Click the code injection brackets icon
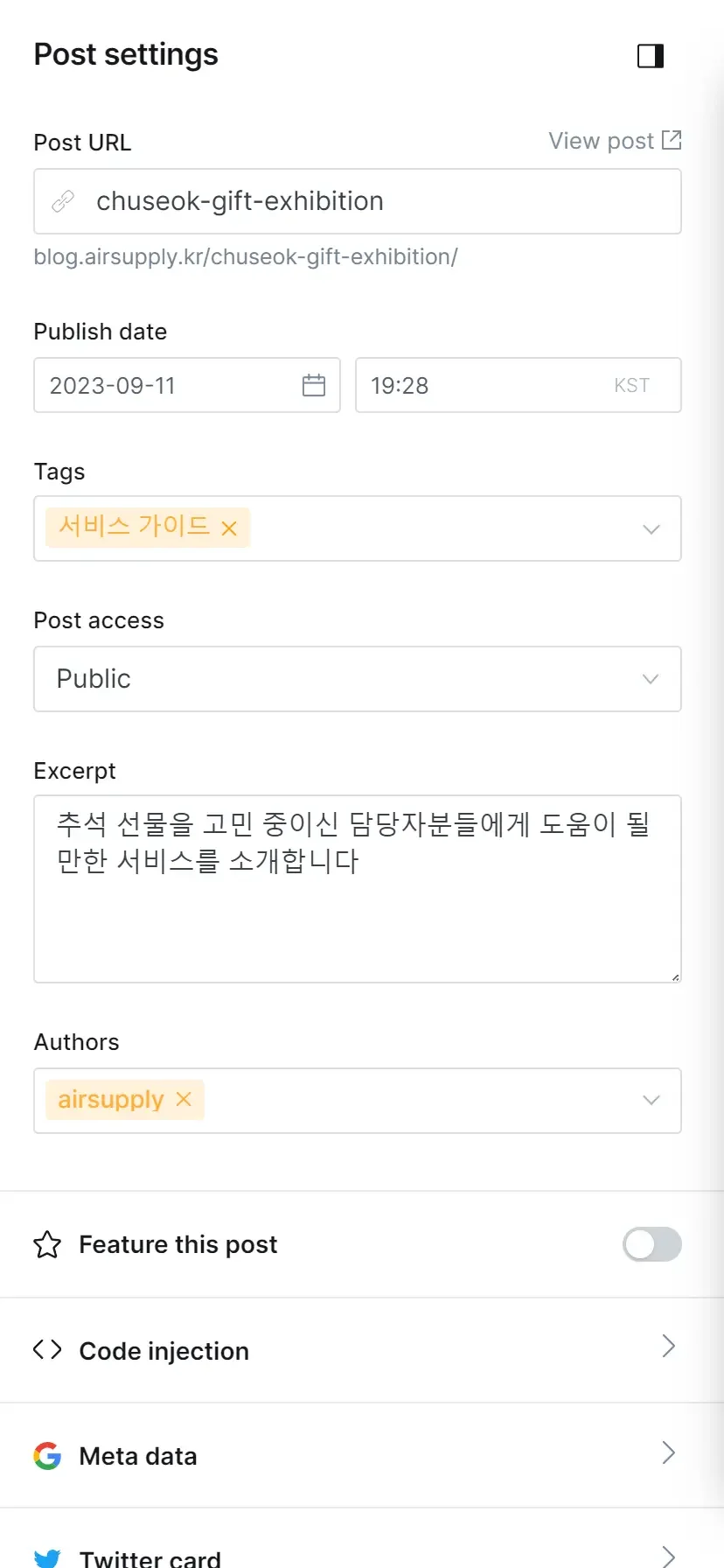This screenshot has height=1568, width=724. 48,1349
